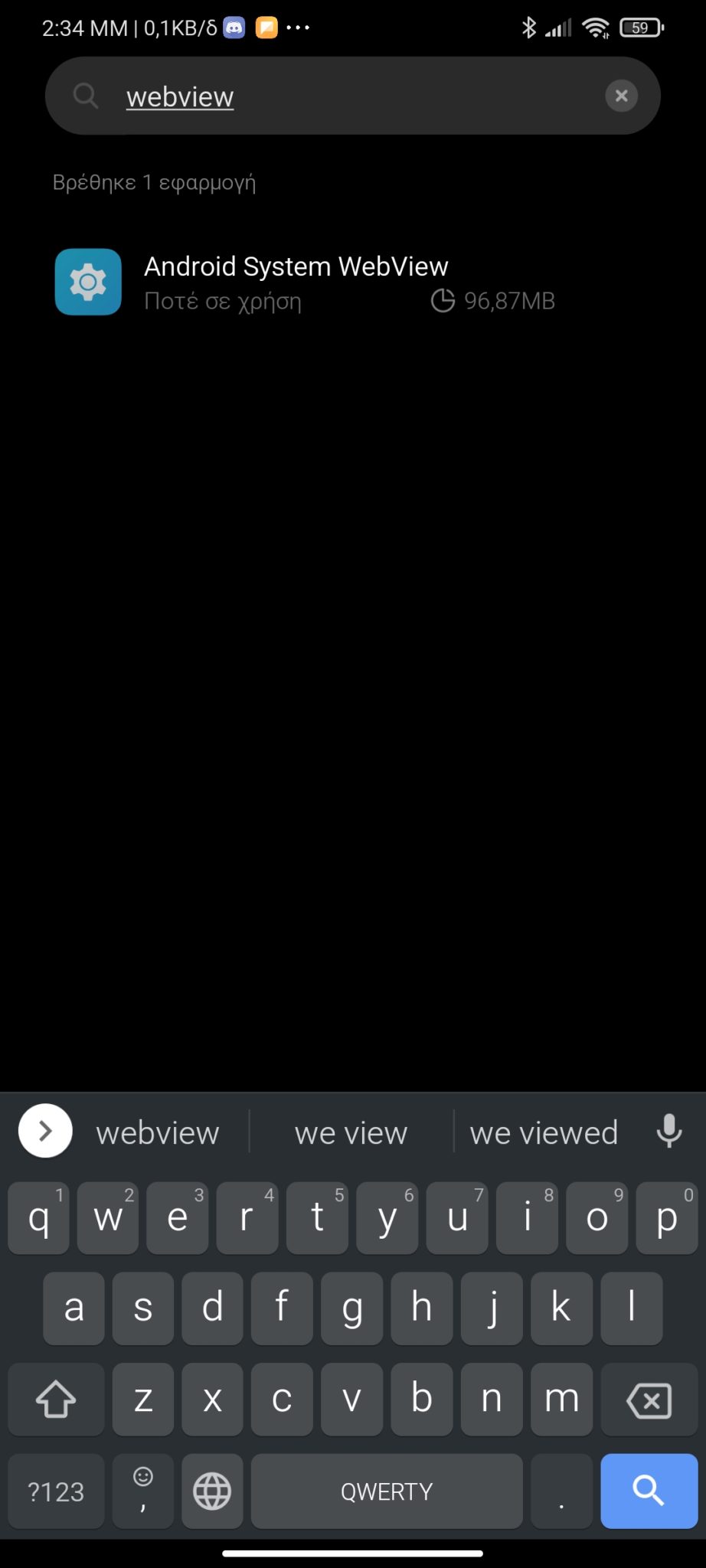Tap the keyboard search key
Screen dimensions: 706x1568
point(649,1491)
